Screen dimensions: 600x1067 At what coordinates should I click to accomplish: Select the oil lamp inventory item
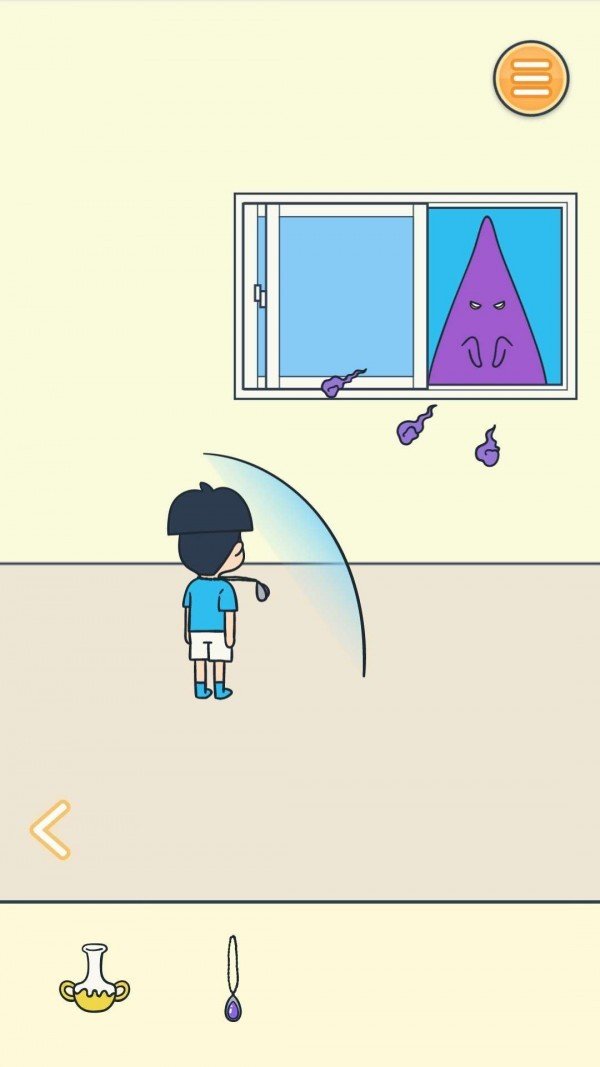coord(94,980)
